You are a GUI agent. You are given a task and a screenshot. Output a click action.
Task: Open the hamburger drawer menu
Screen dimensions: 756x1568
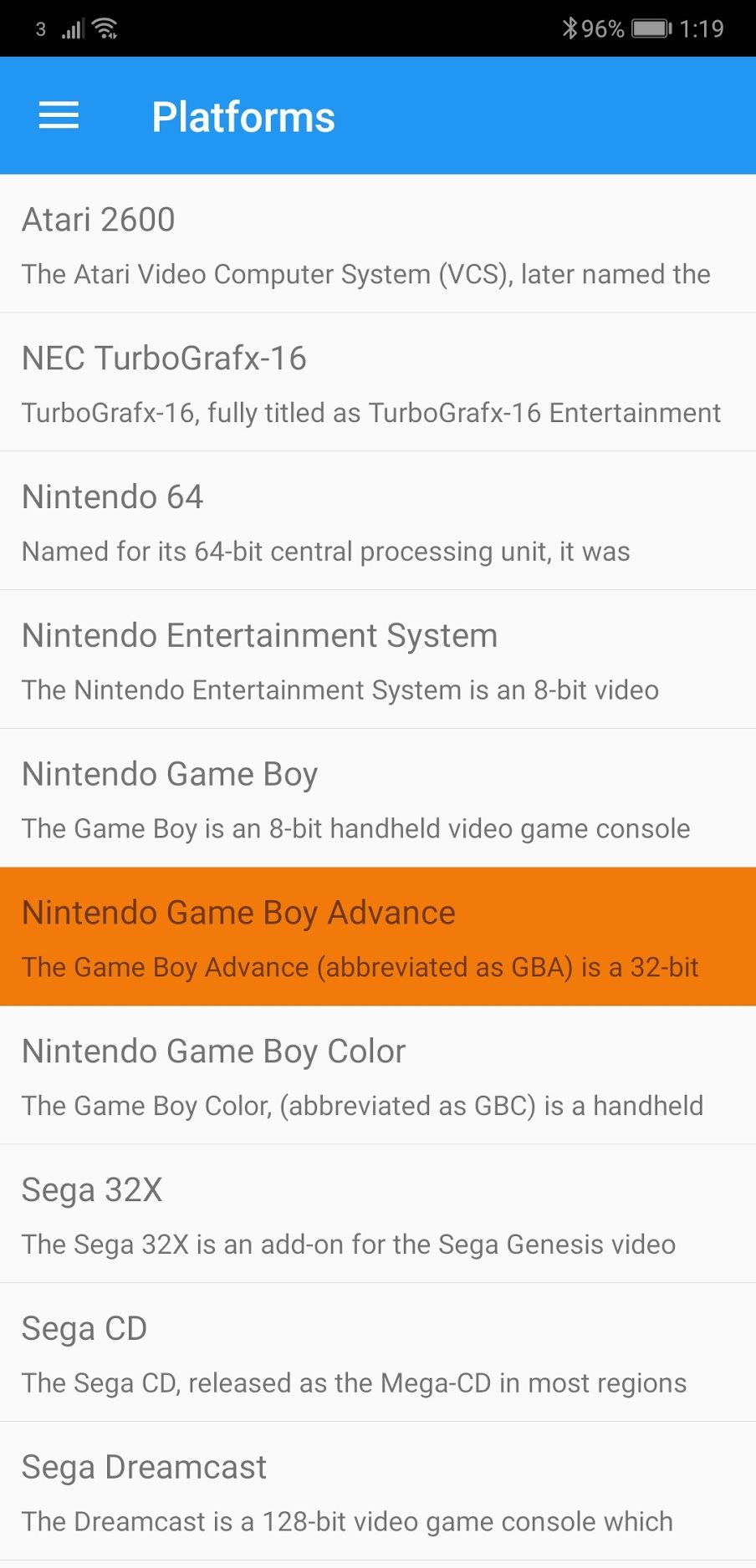59,115
